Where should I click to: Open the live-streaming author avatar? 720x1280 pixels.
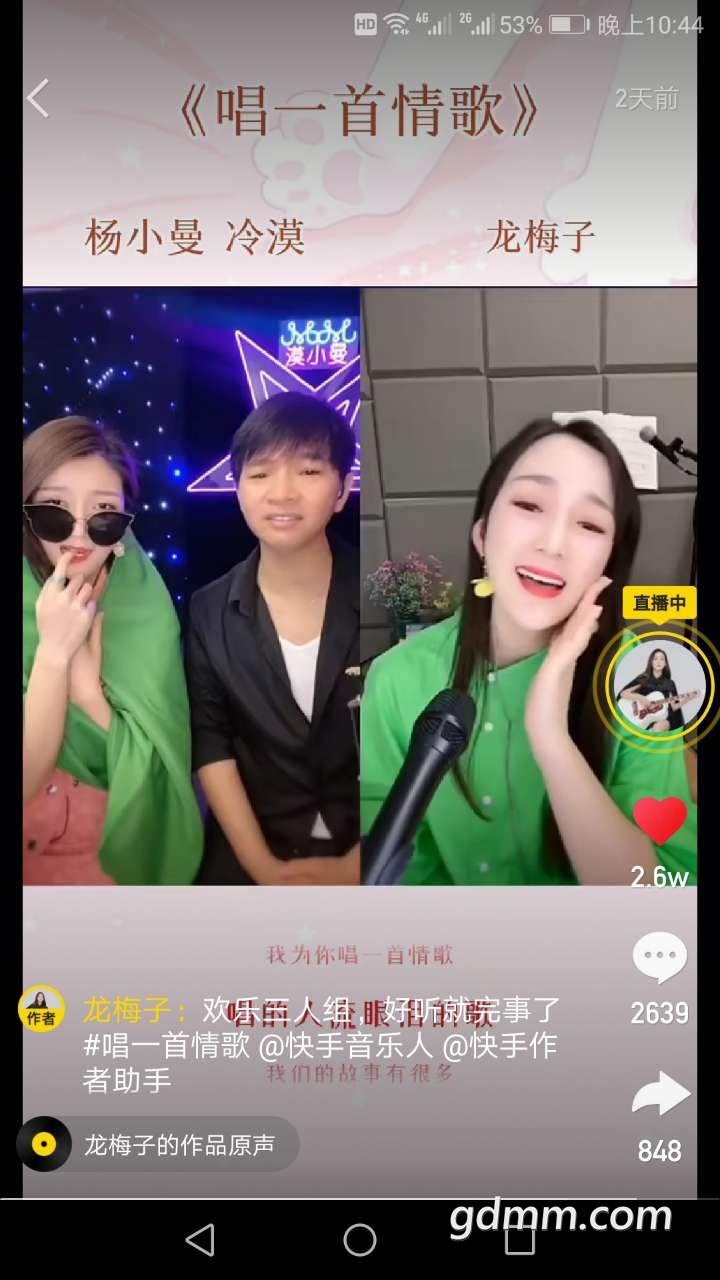(659, 686)
